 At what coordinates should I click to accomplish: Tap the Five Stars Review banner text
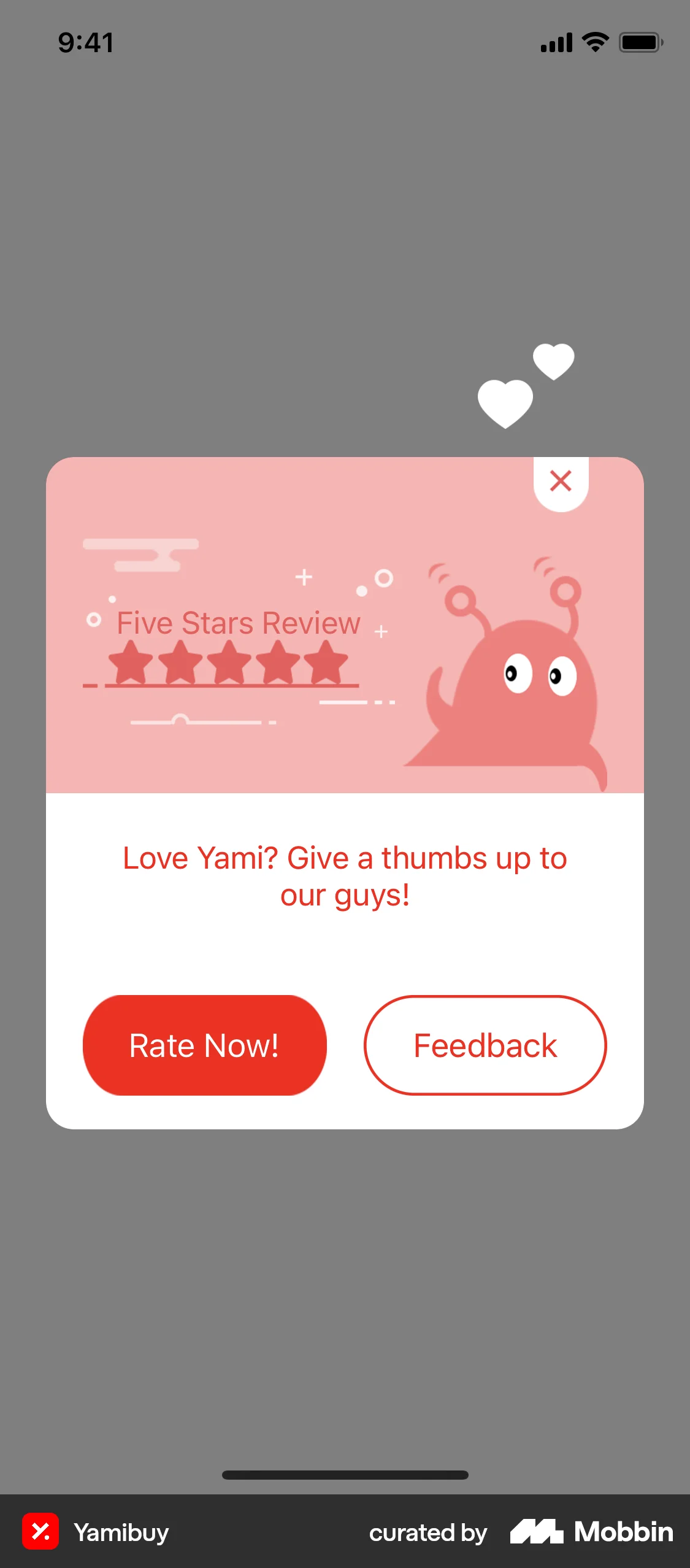[x=238, y=623]
